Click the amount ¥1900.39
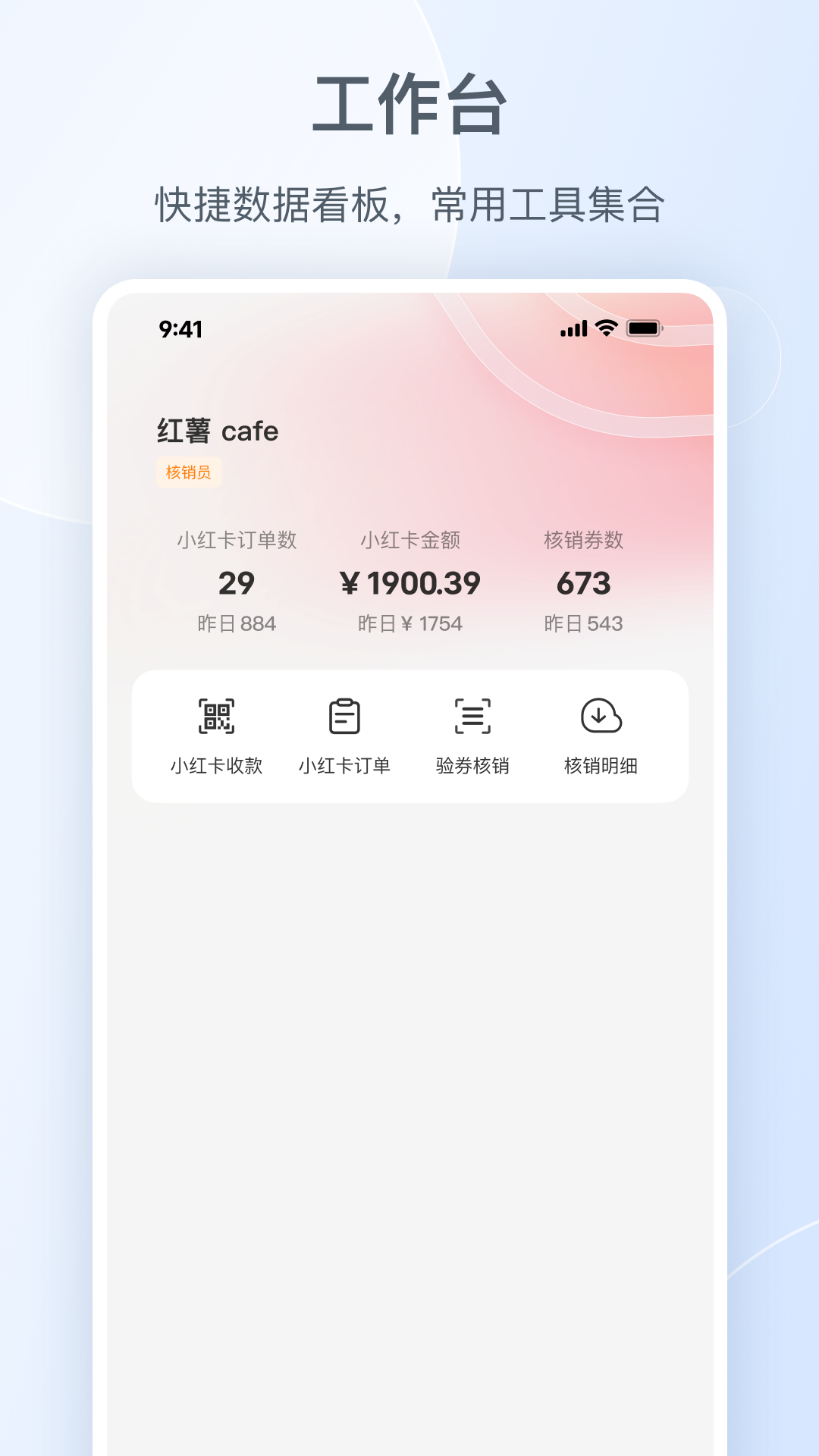 (412, 582)
